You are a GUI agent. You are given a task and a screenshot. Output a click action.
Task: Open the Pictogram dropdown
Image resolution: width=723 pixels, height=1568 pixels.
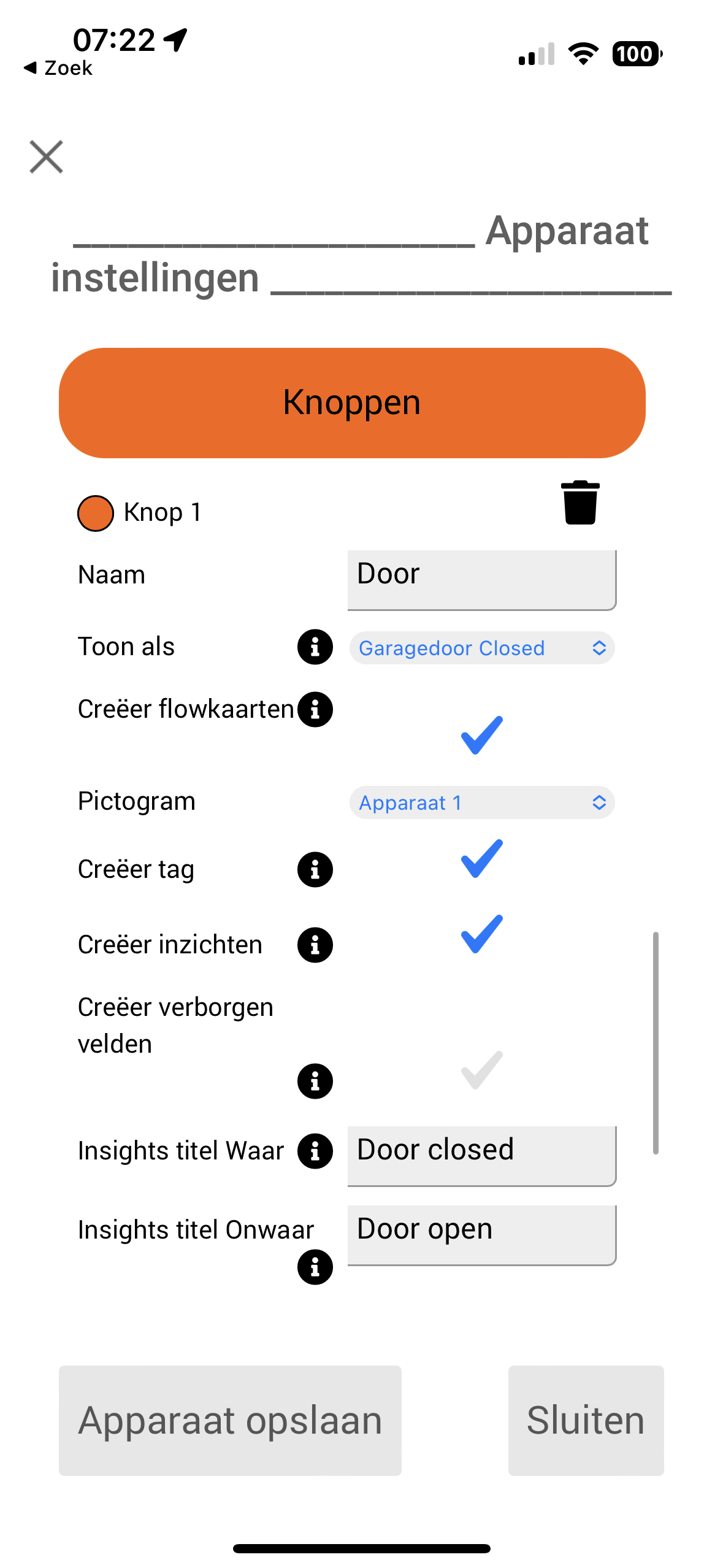tap(481, 802)
